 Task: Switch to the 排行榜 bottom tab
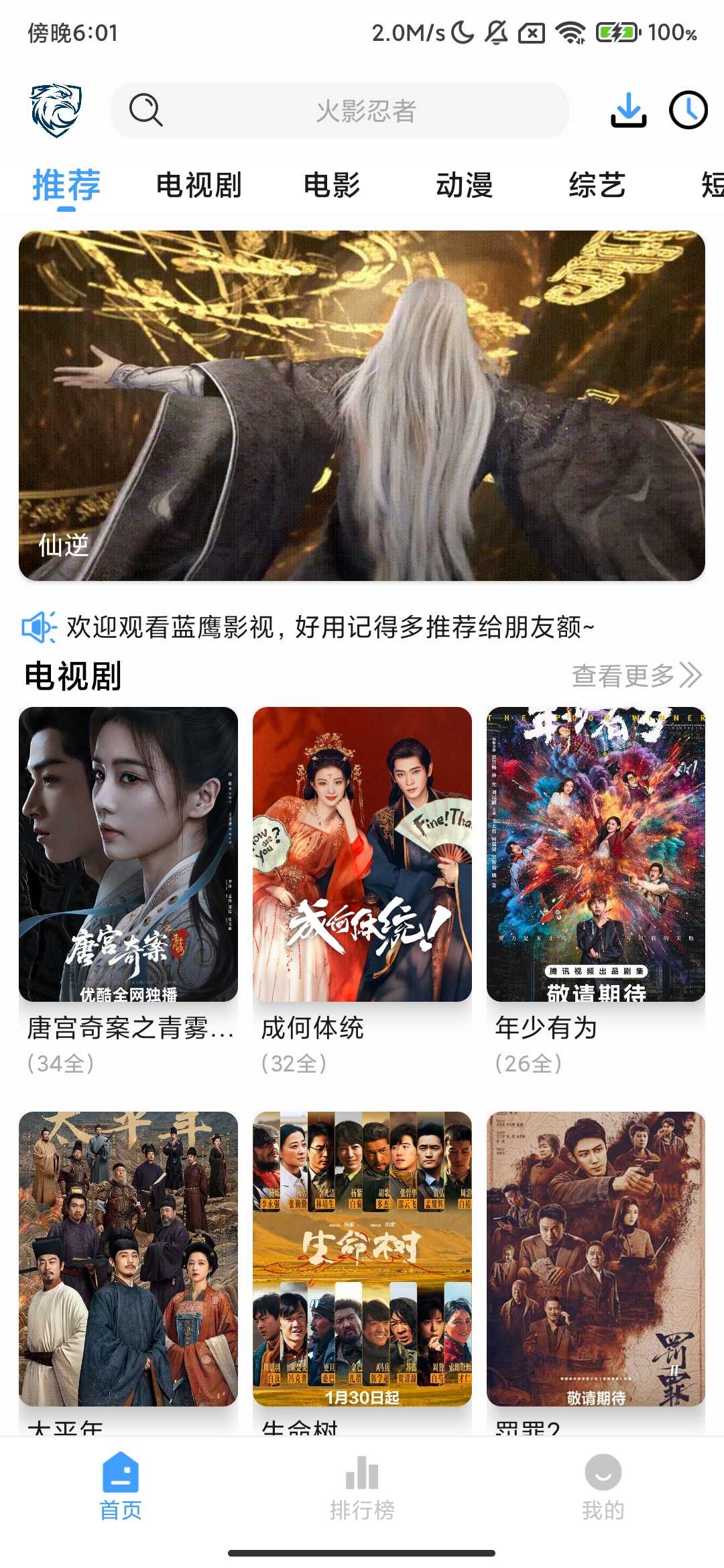pyautogui.click(x=362, y=1486)
